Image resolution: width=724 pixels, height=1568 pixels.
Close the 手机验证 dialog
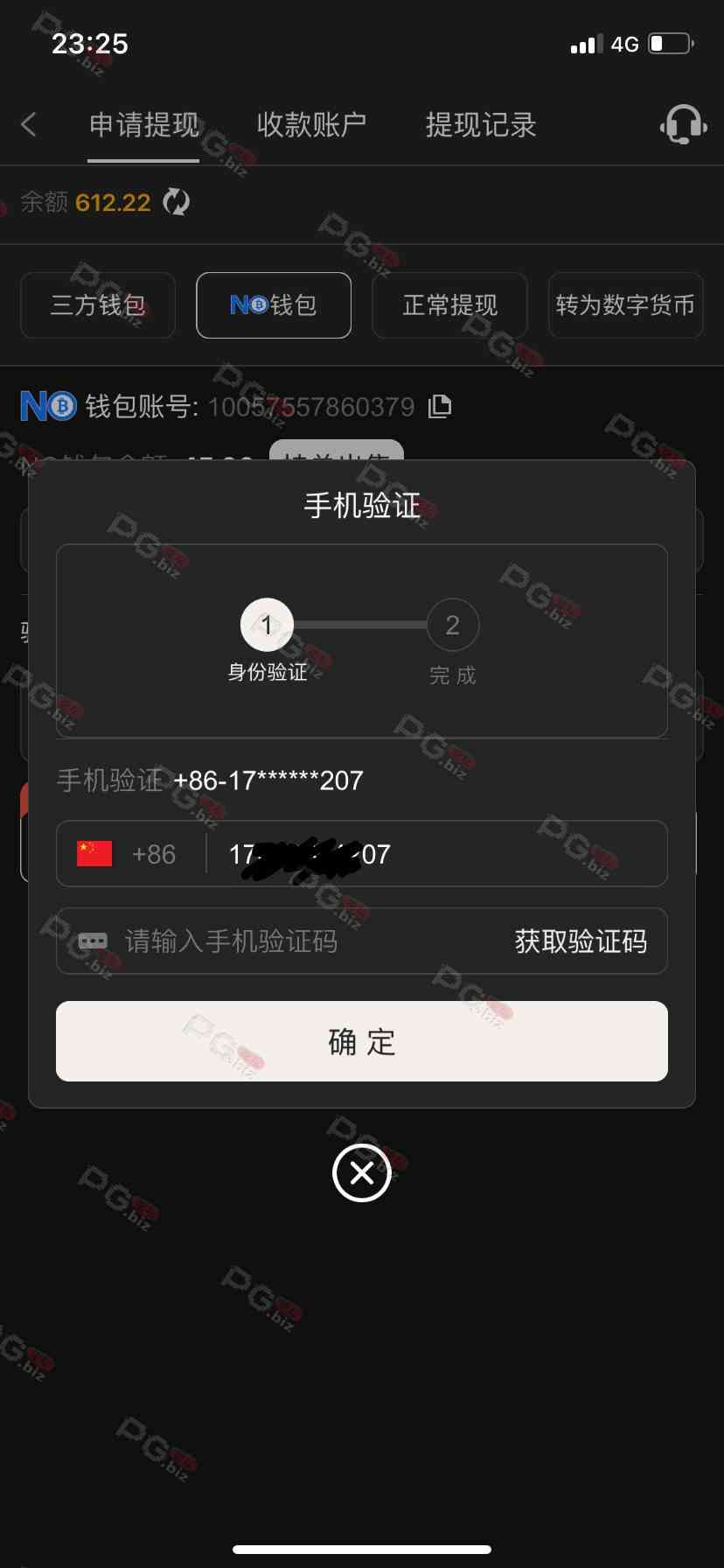click(x=361, y=1172)
